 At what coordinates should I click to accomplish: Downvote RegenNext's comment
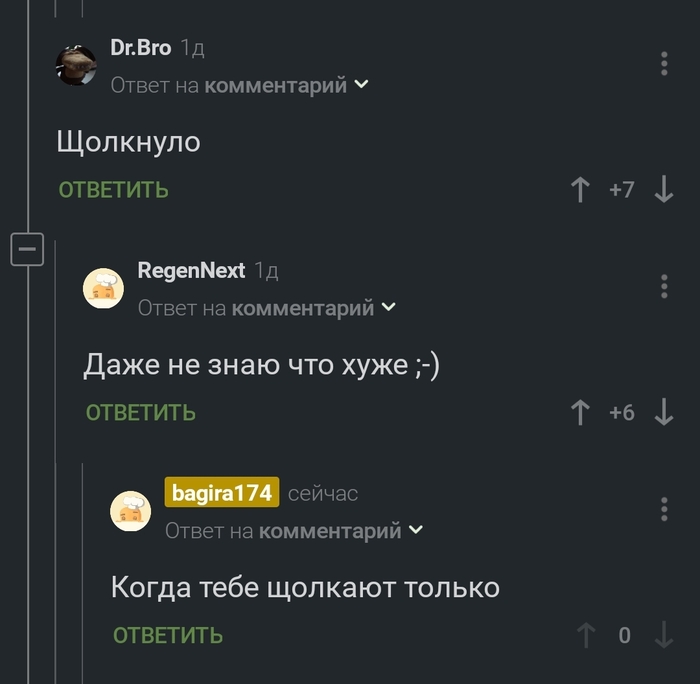point(664,412)
